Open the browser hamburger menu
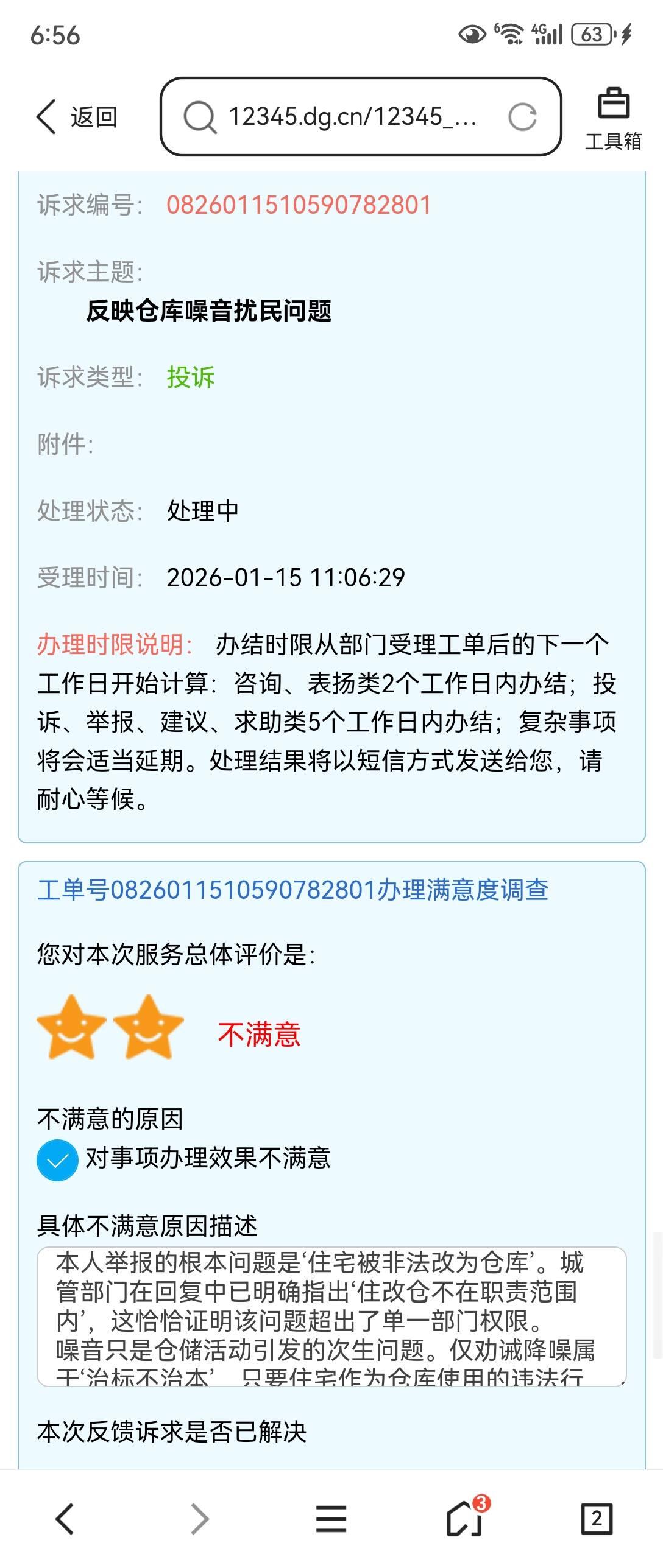Viewport: 663px width, 1568px height. (x=331, y=1518)
